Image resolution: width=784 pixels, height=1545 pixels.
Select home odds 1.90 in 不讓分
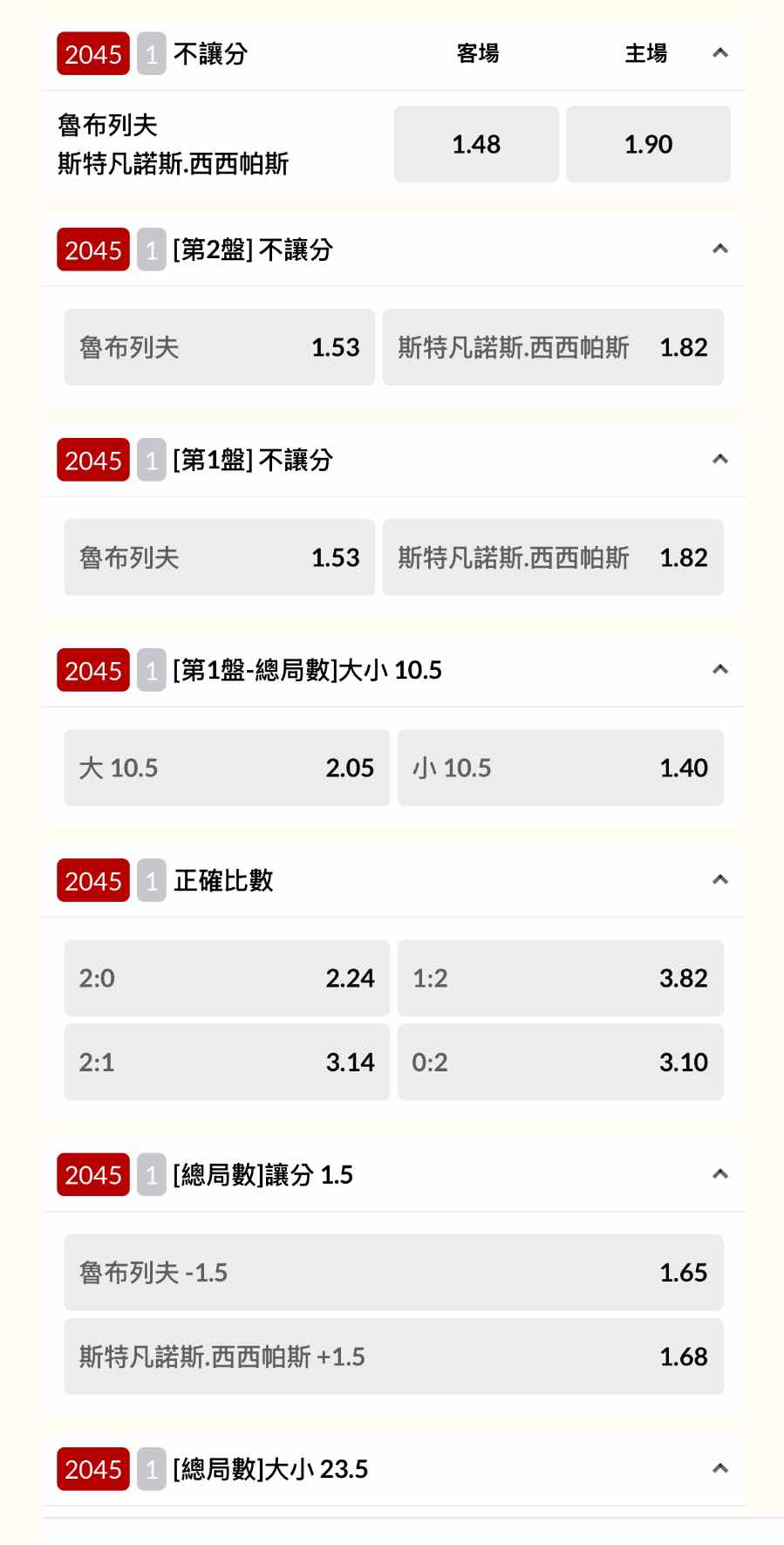point(648,144)
